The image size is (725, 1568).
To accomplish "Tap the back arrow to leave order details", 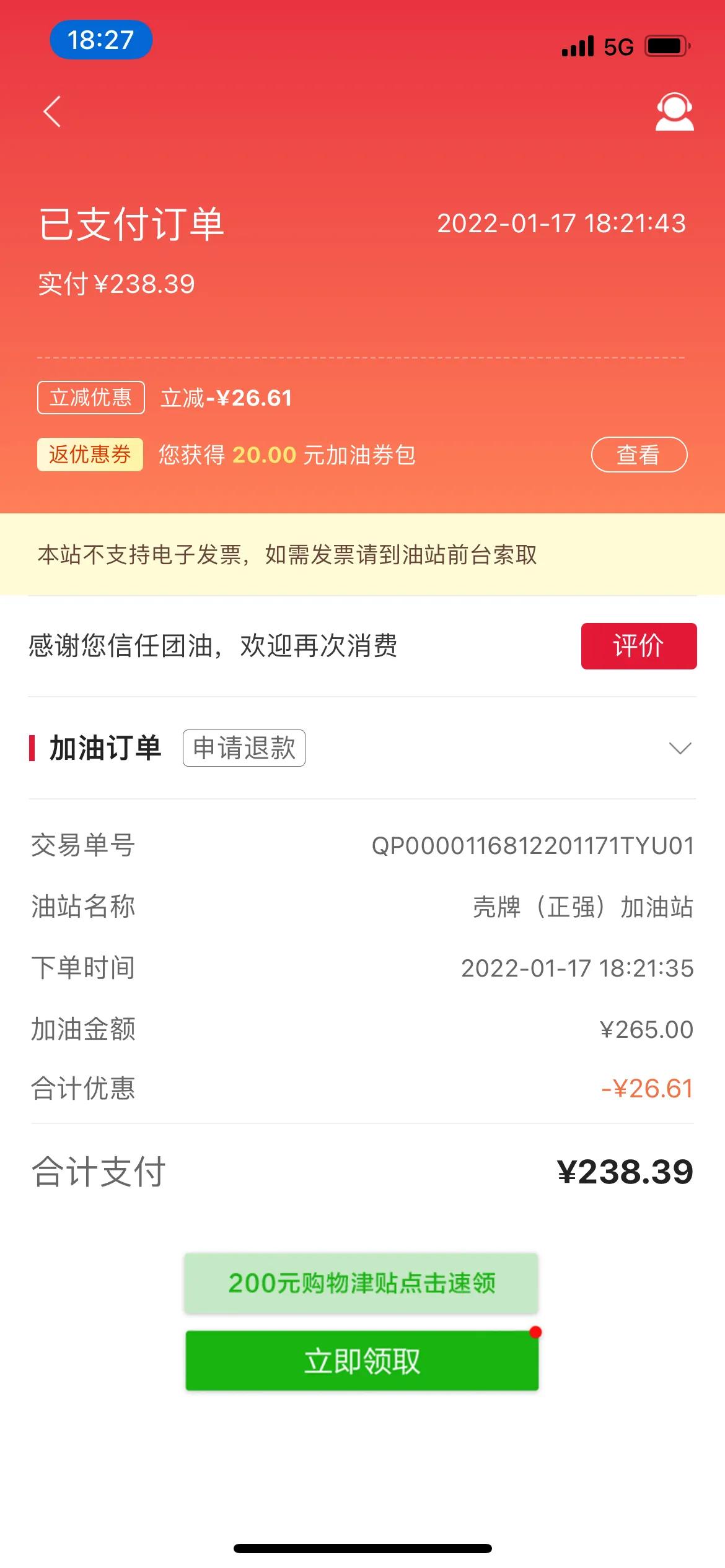I will [x=52, y=111].
